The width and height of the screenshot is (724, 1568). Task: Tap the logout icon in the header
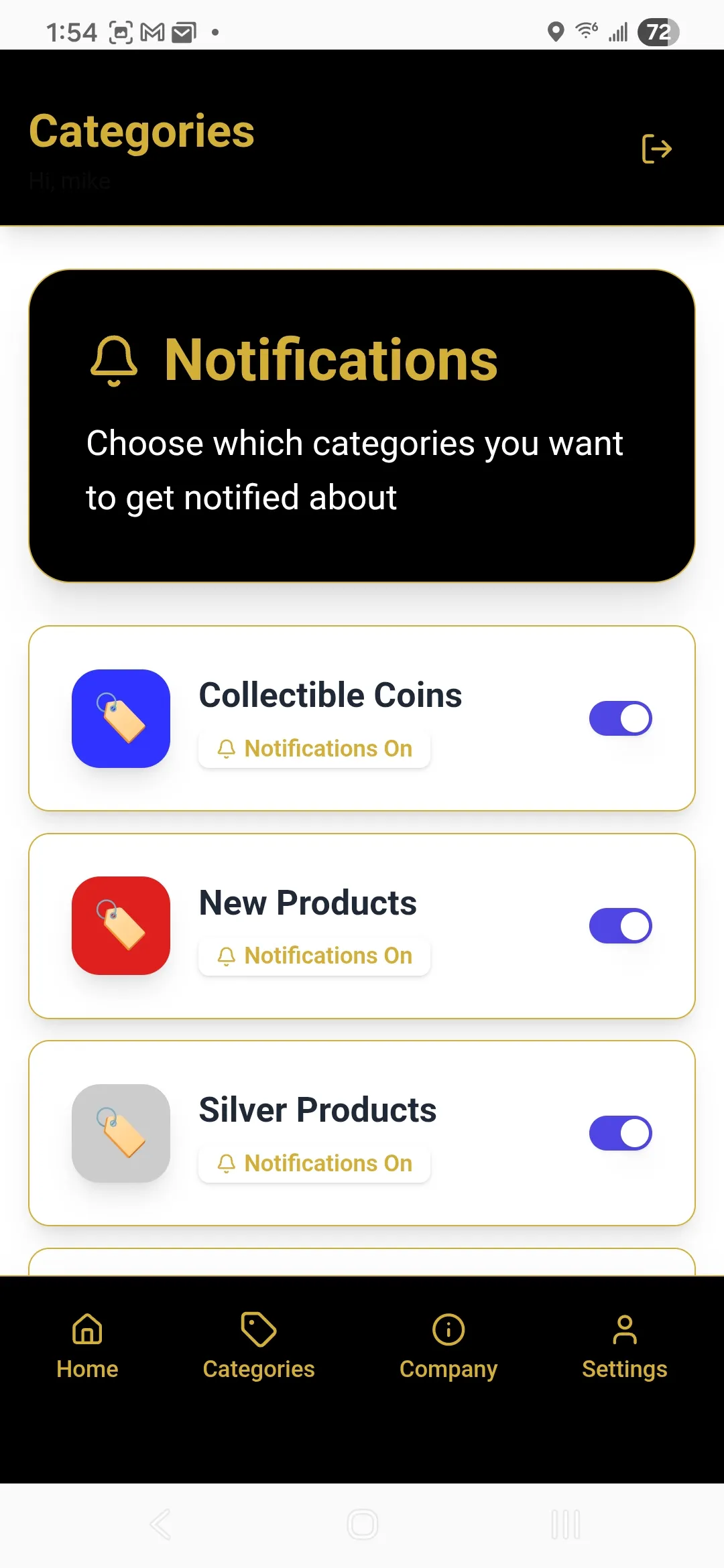pyautogui.click(x=656, y=149)
